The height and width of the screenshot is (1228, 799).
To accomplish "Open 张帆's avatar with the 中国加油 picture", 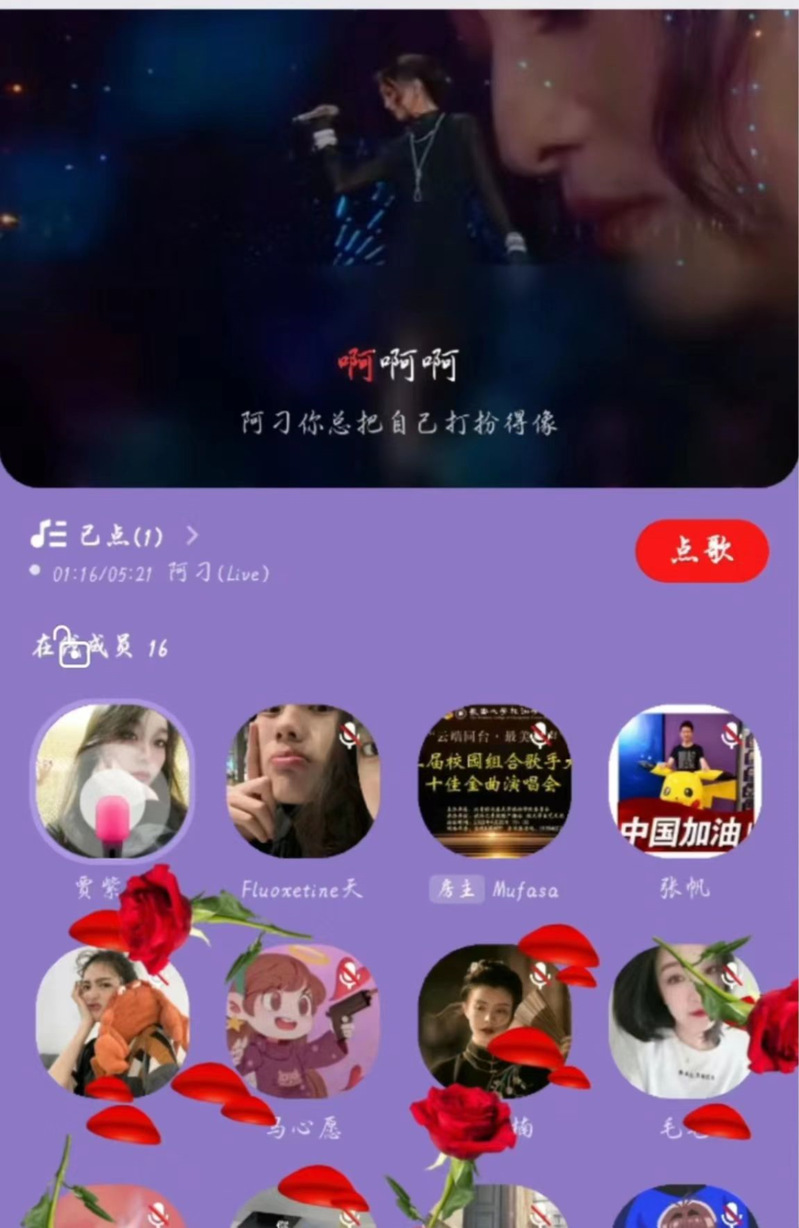I will tap(685, 781).
